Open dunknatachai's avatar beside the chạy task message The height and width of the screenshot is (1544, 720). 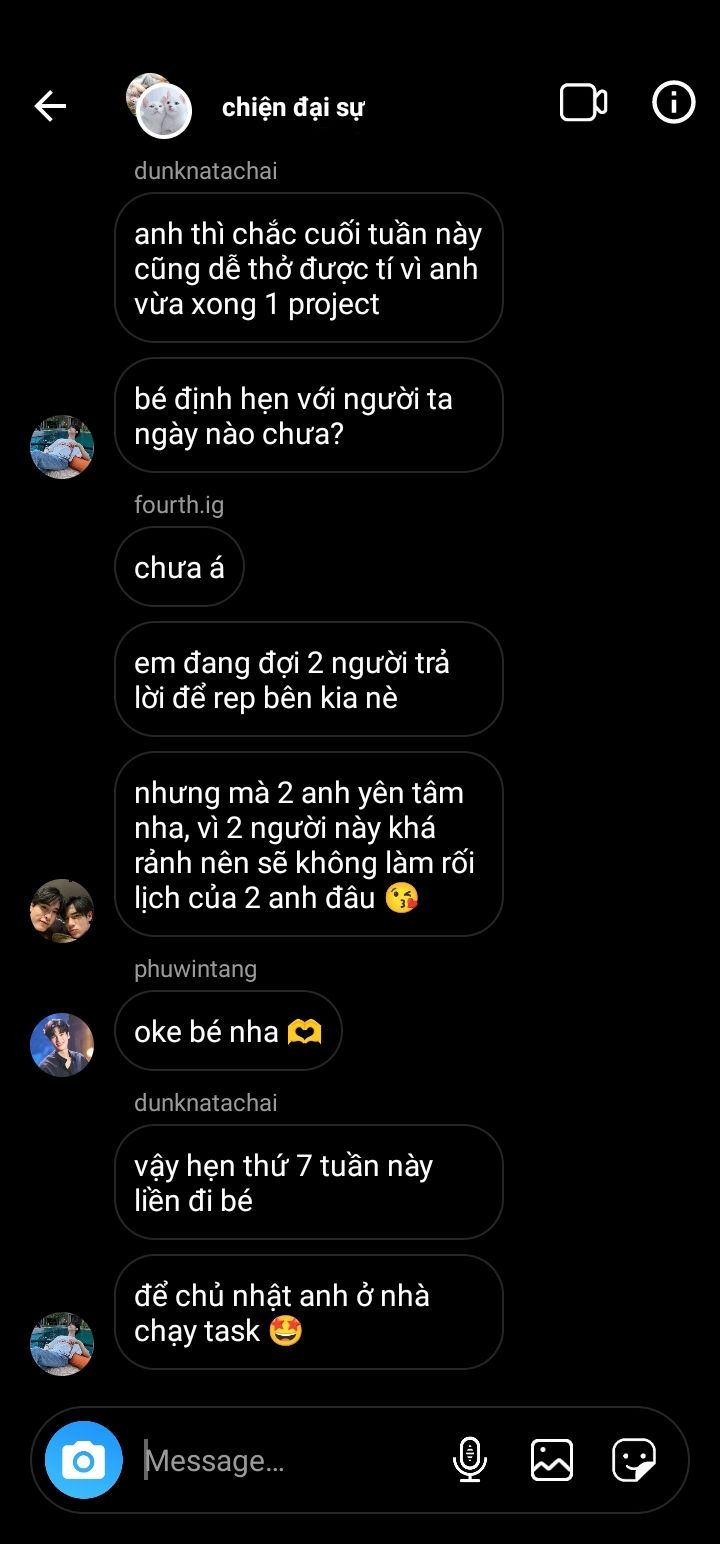[62, 1344]
